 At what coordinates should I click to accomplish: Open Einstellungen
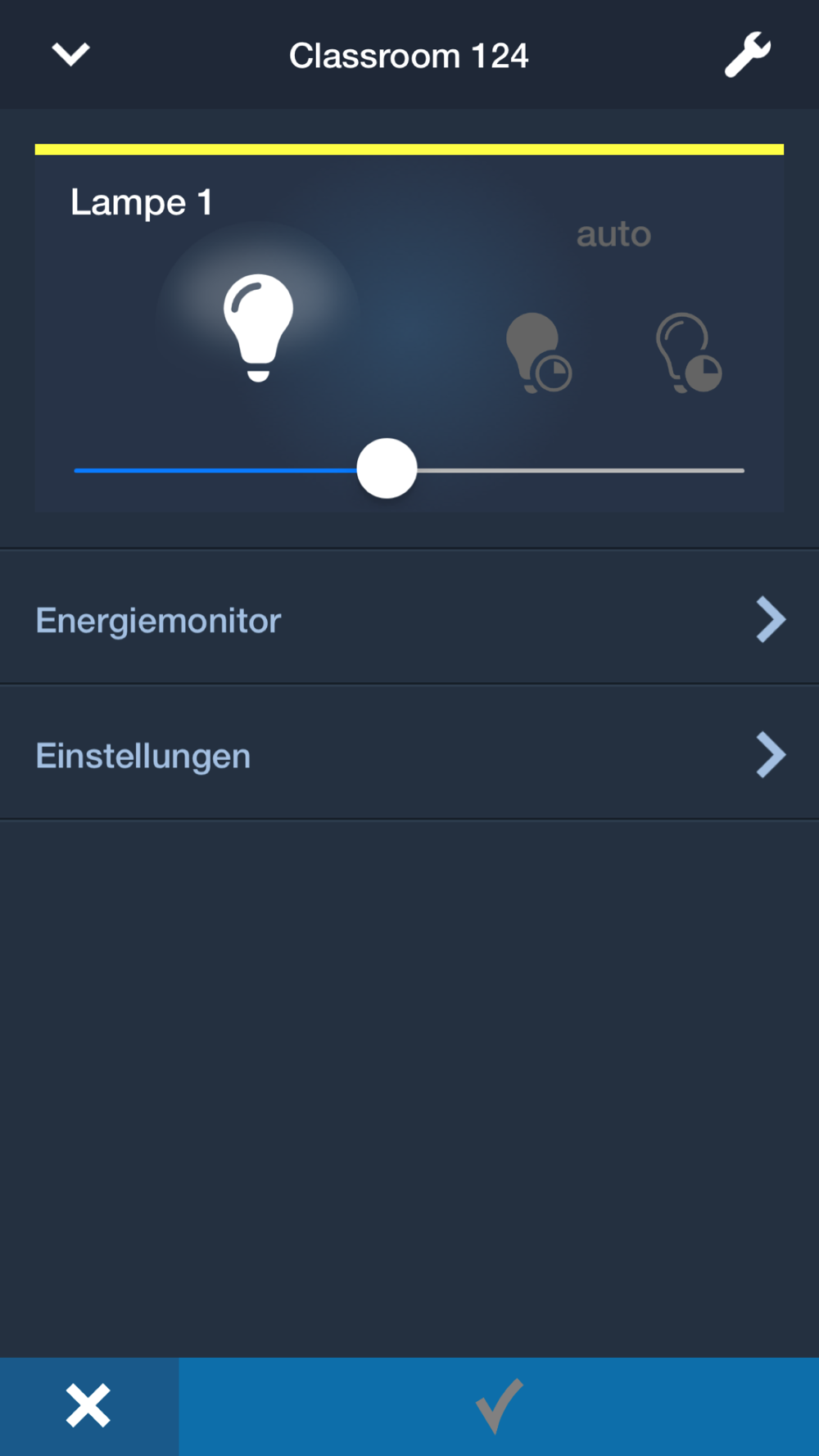click(x=409, y=754)
